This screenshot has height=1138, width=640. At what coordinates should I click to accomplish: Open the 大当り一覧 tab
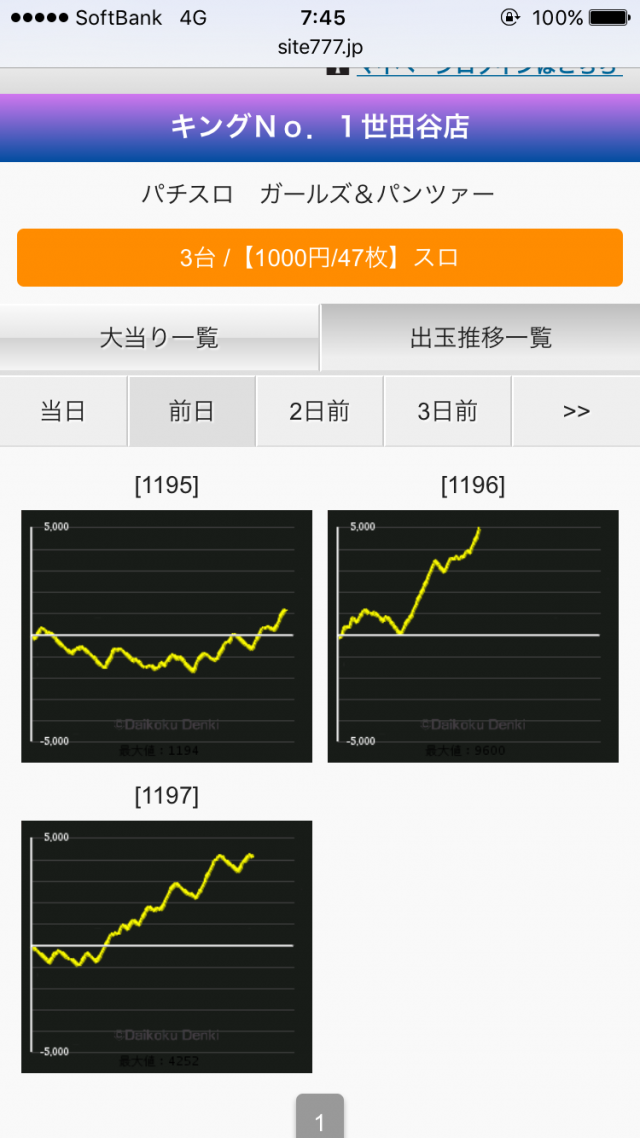tap(159, 338)
